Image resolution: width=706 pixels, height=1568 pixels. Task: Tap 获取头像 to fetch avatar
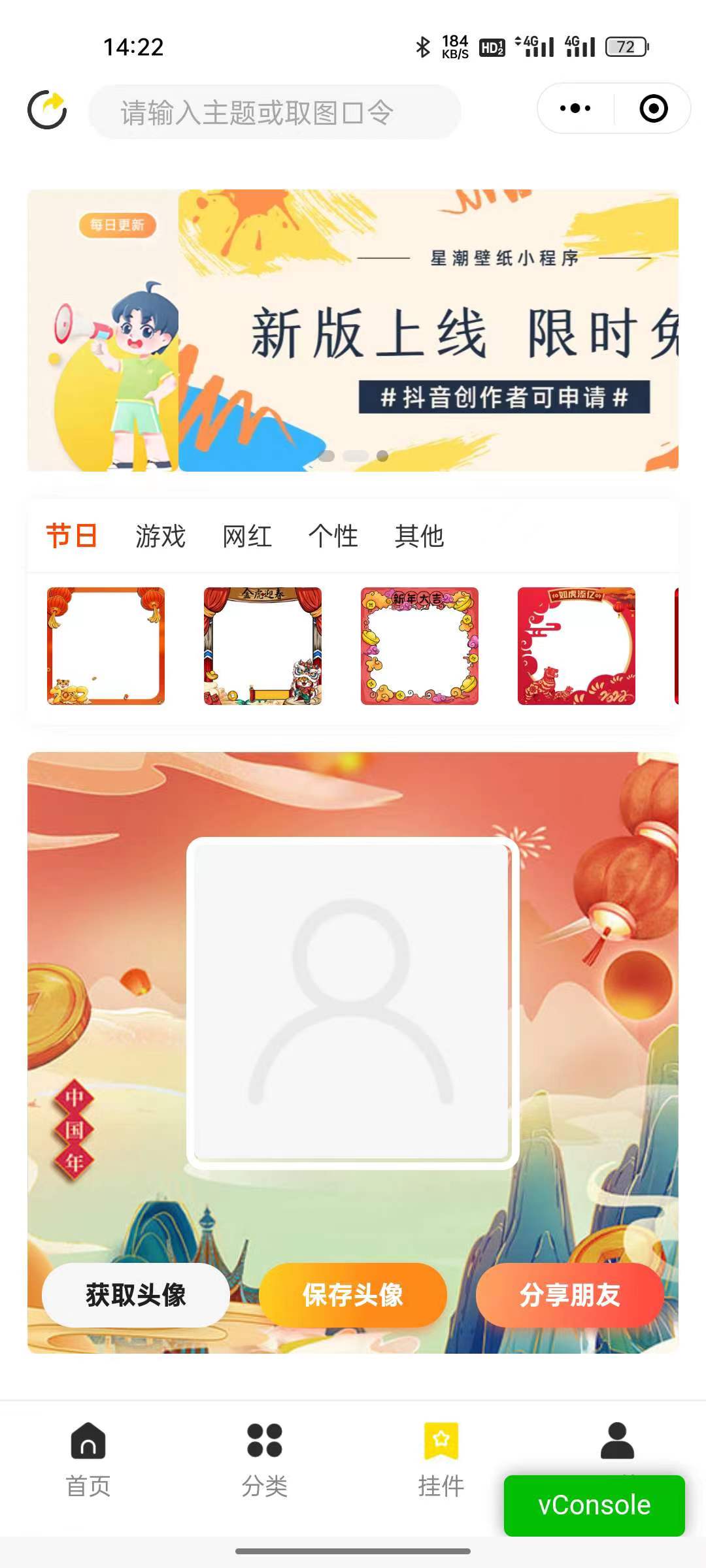136,1295
